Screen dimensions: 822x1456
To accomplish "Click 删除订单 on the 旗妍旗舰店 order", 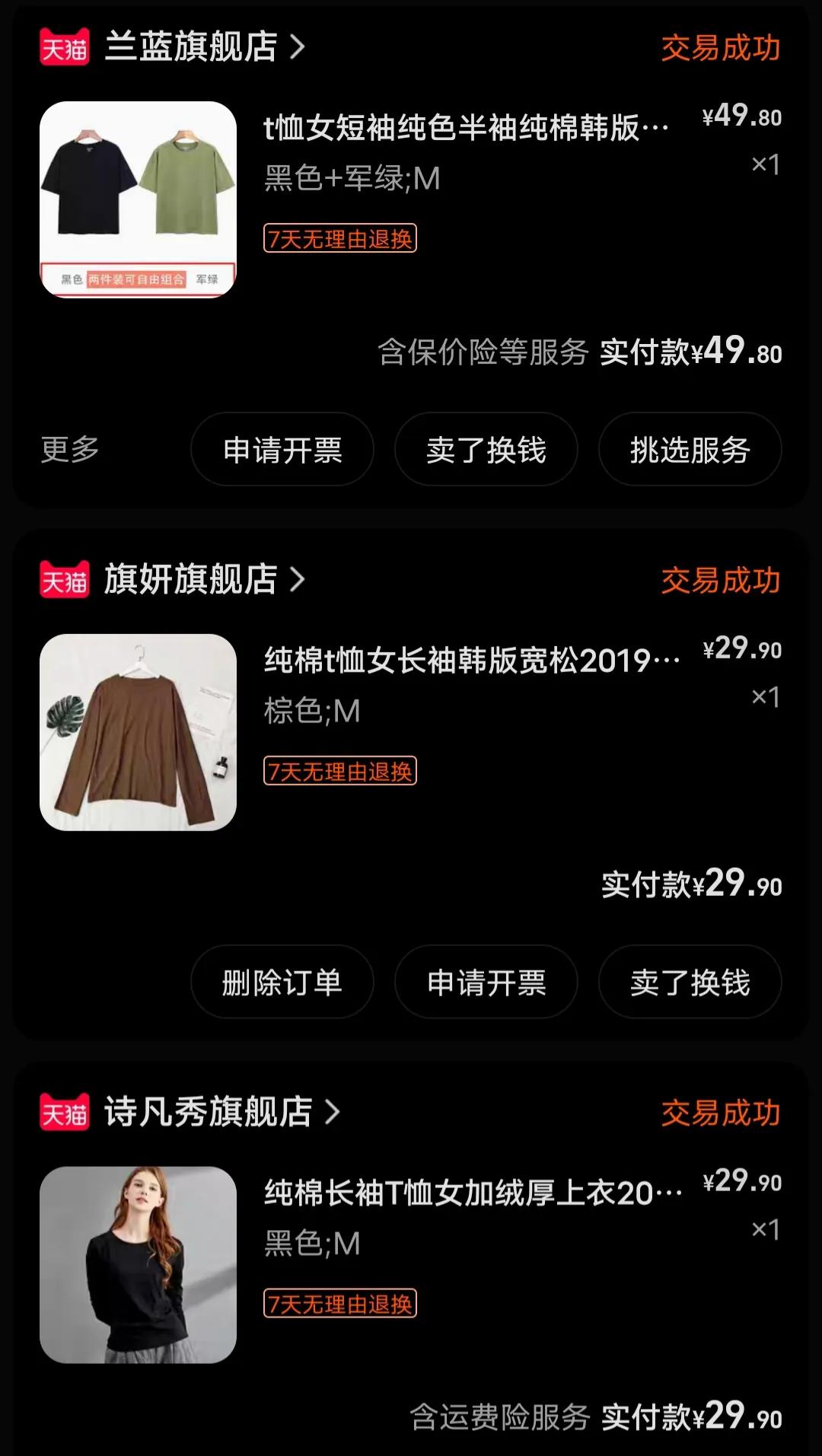I will tap(282, 982).
